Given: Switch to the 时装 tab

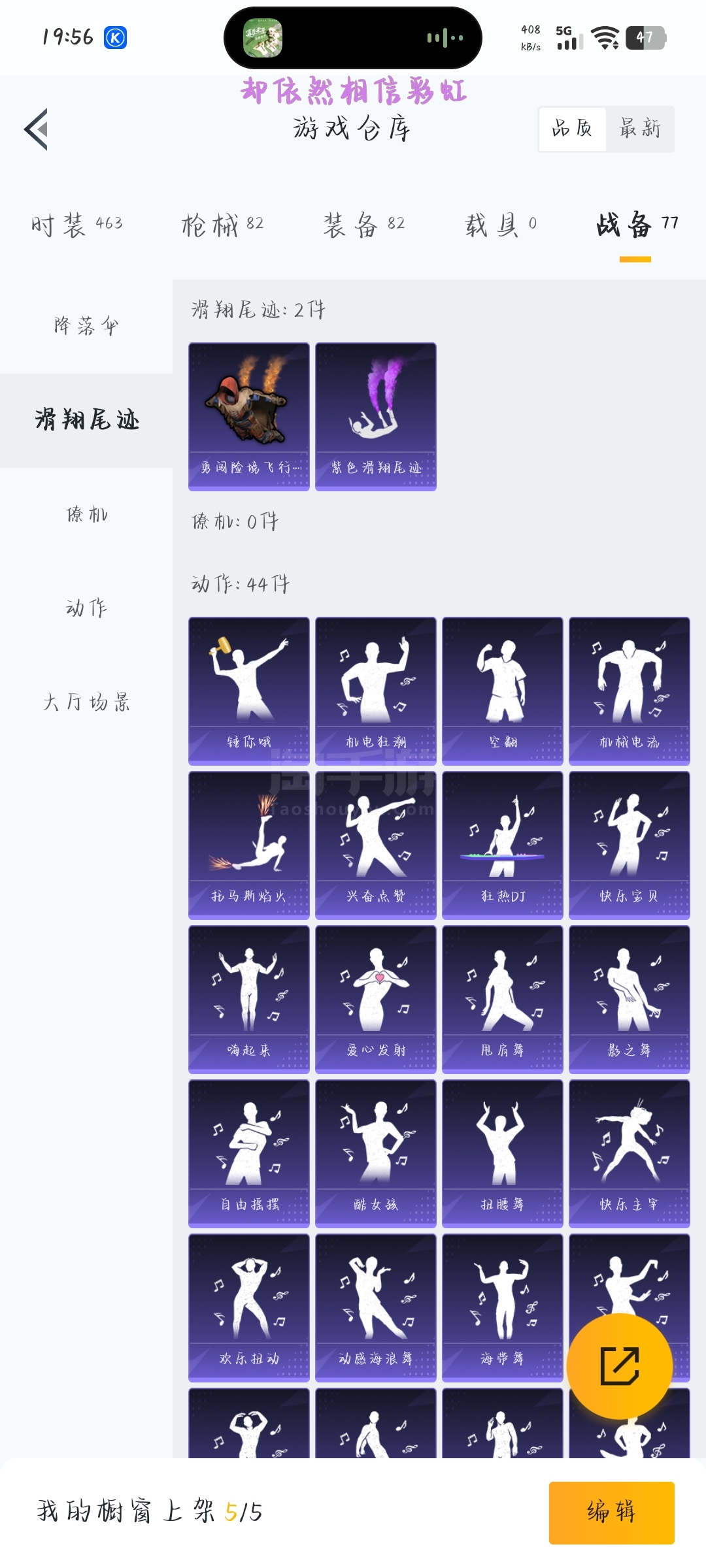Looking at the screenshot, I should tap(76, 225).
